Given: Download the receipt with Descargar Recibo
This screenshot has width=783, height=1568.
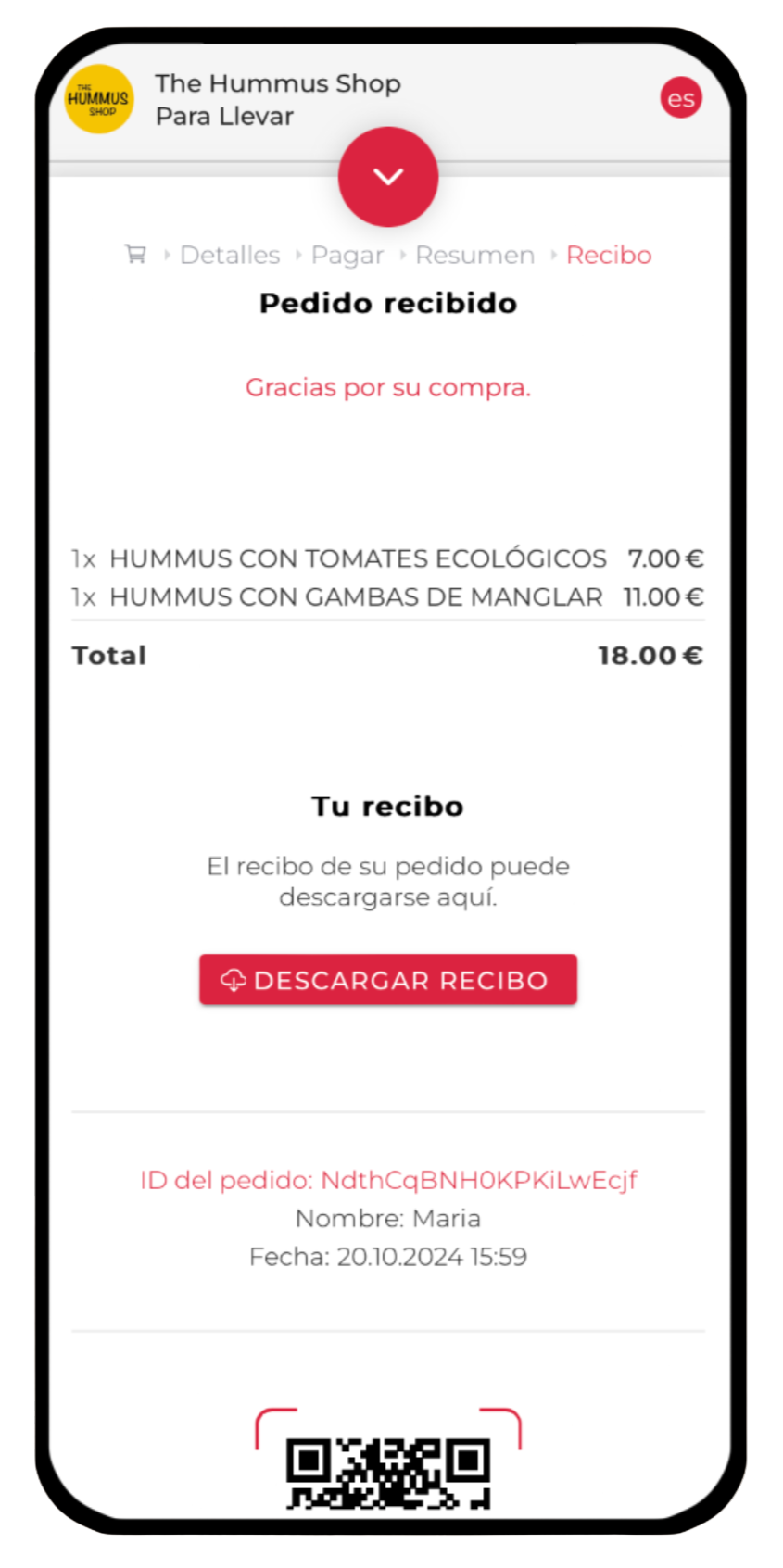Looking at the screenshot, I should tap(388, 980).
